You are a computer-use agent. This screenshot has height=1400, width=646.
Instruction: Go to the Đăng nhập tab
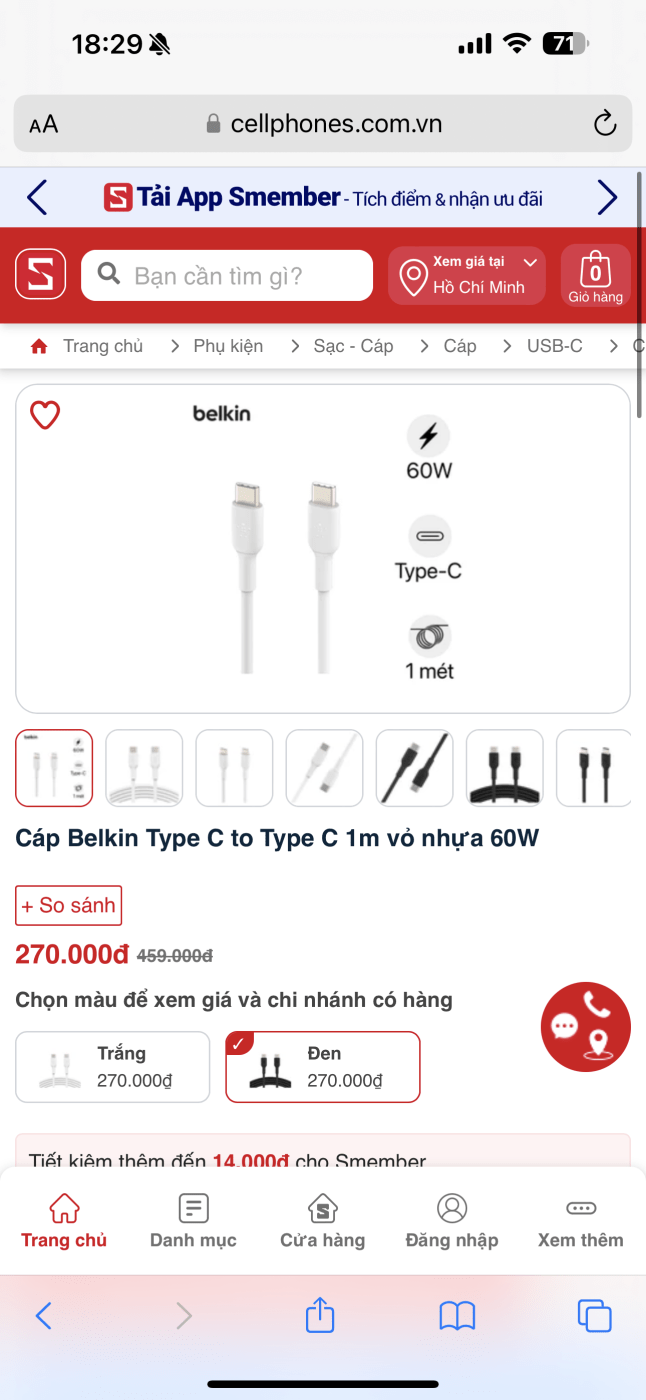452,1222
